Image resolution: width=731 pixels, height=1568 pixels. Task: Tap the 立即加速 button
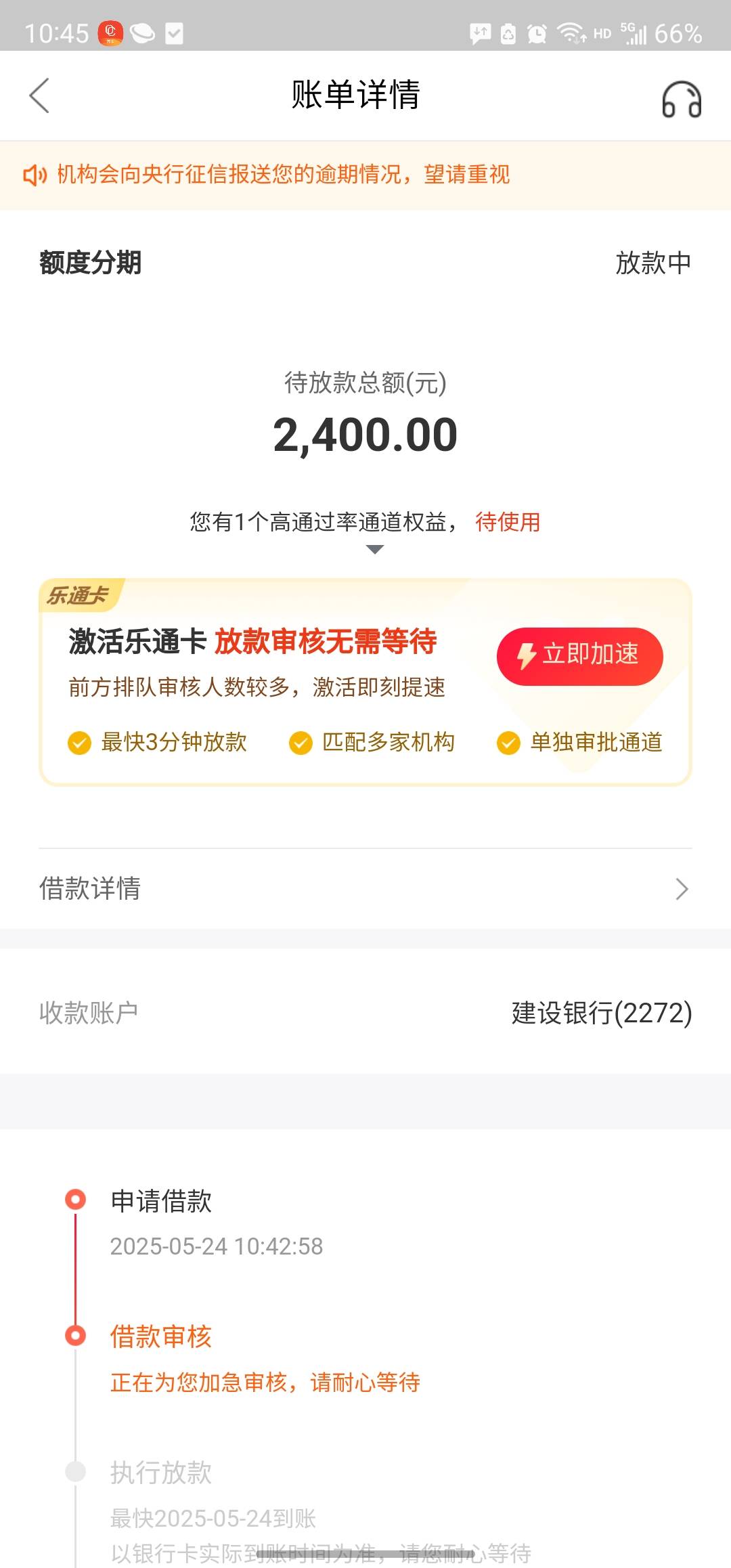pyautogui.click(x=579, y=655)
